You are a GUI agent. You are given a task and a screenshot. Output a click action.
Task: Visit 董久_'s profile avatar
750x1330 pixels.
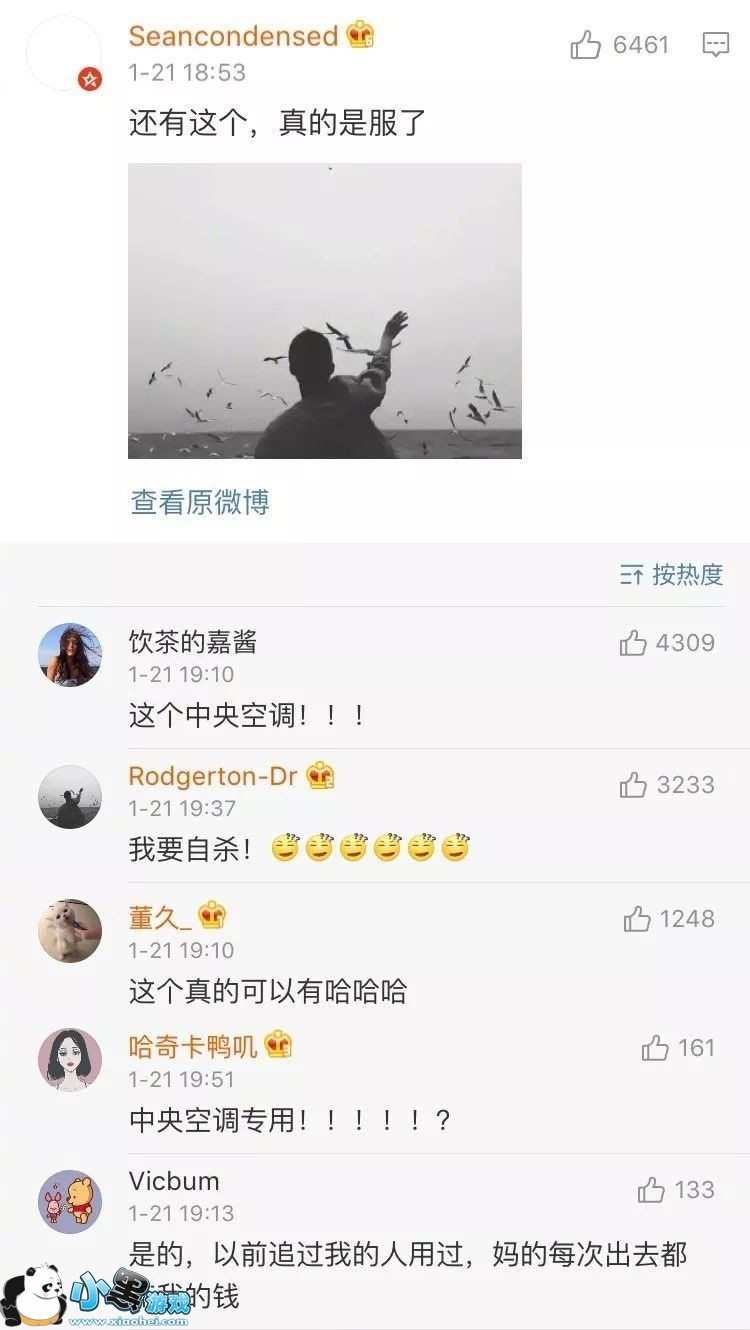70,930
